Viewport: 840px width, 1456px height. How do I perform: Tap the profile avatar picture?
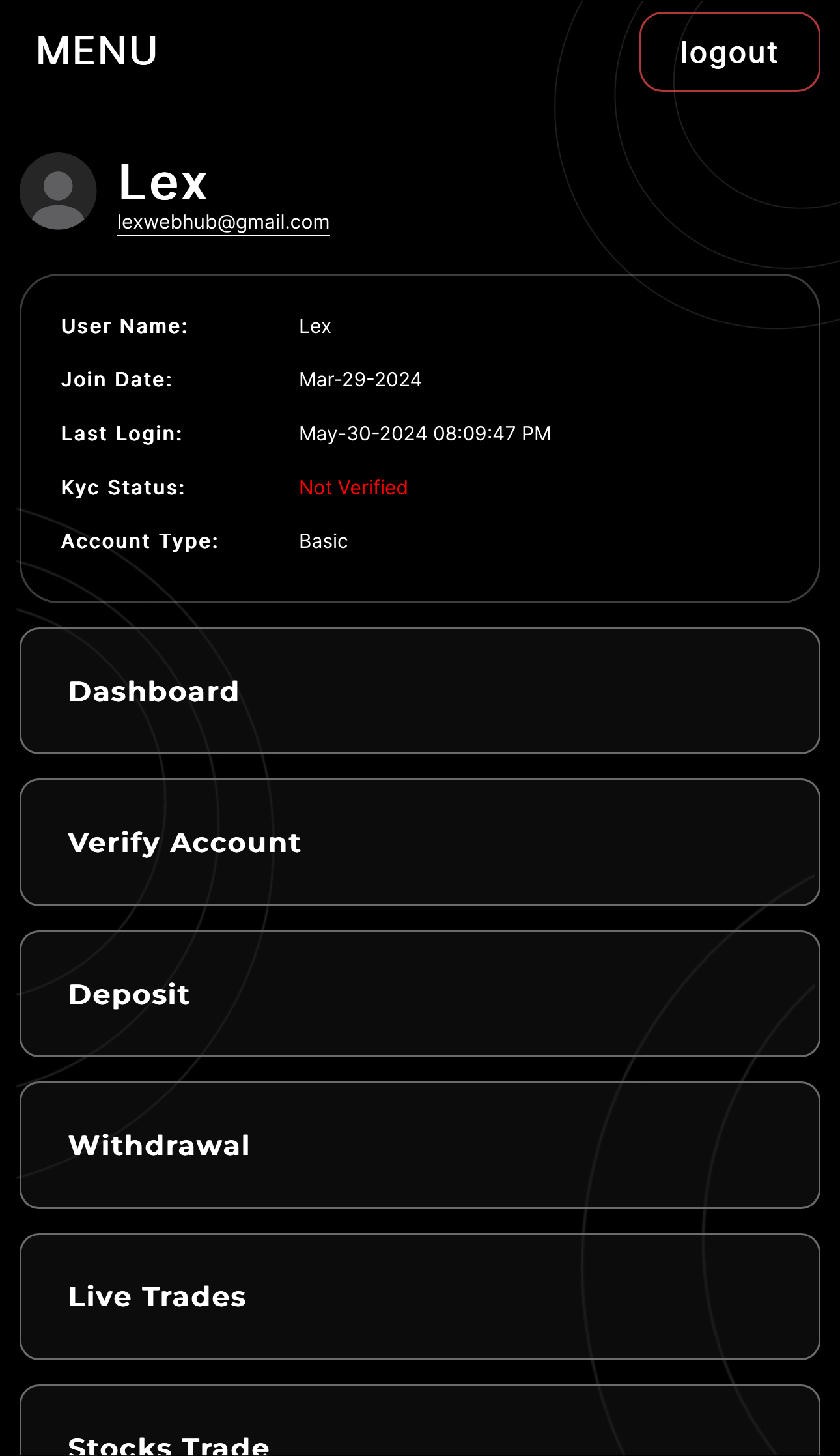click(58, 191)
